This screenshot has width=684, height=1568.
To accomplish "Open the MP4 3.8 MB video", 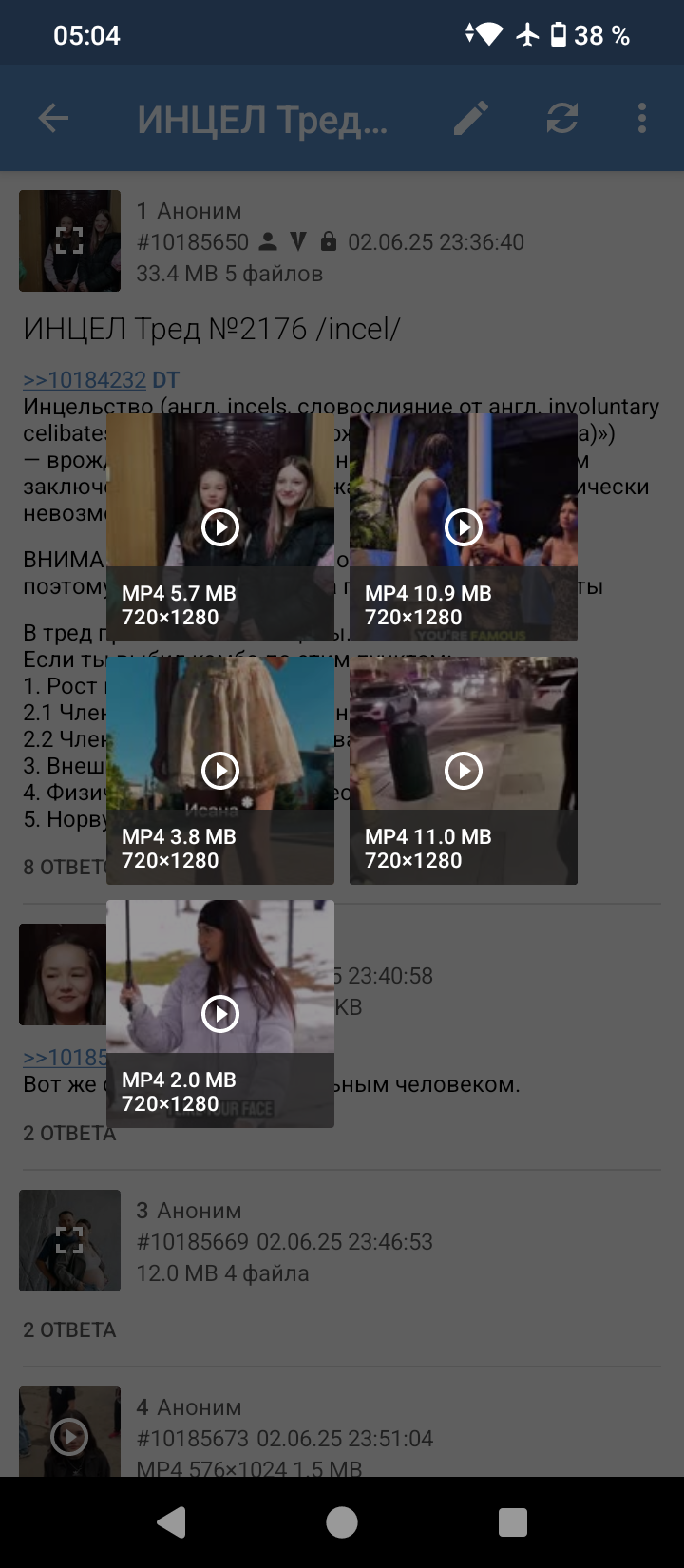I will point(220,771).
